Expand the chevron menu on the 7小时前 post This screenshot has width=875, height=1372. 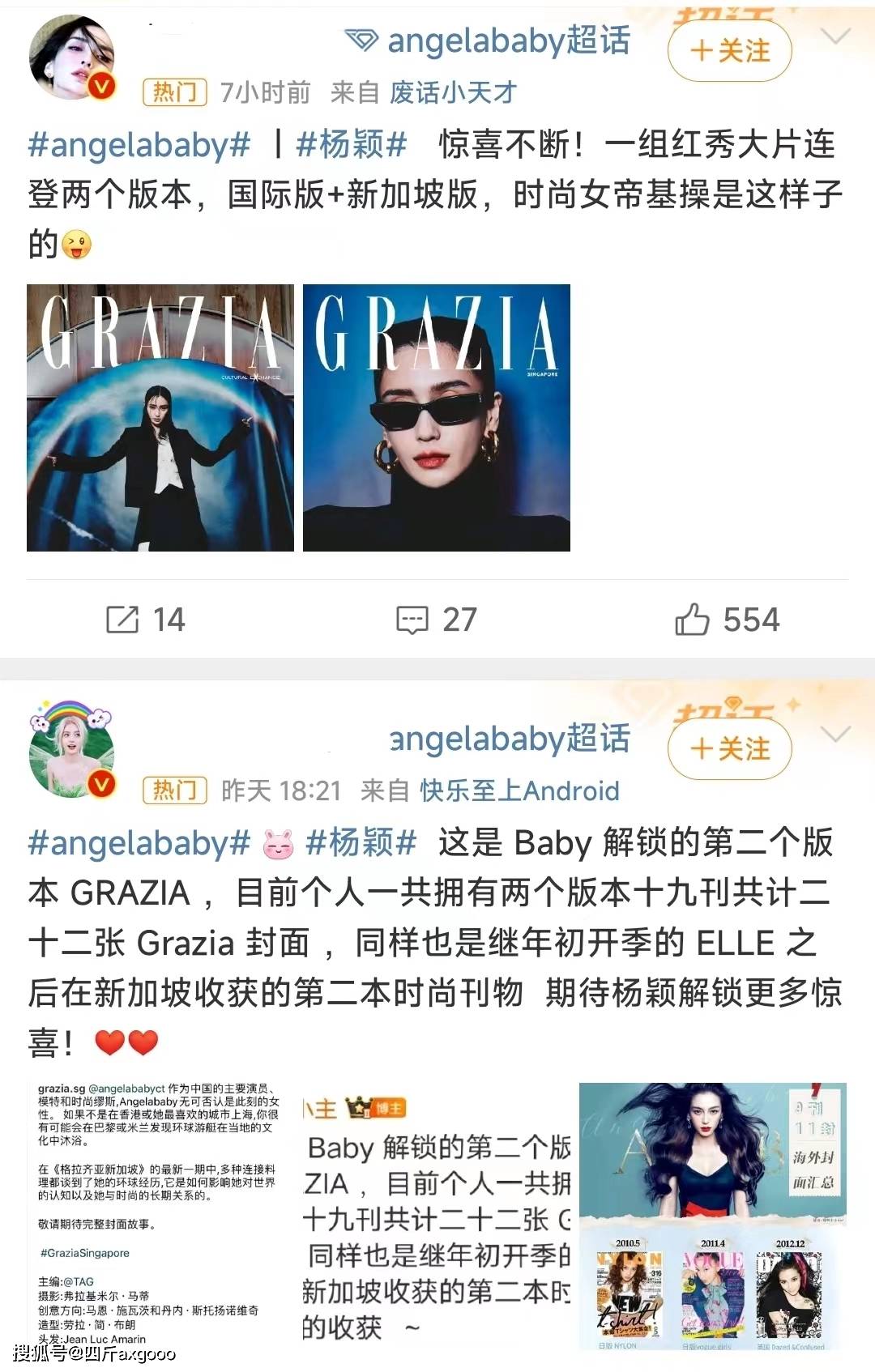pyautogui.click(x=835, y=36)
